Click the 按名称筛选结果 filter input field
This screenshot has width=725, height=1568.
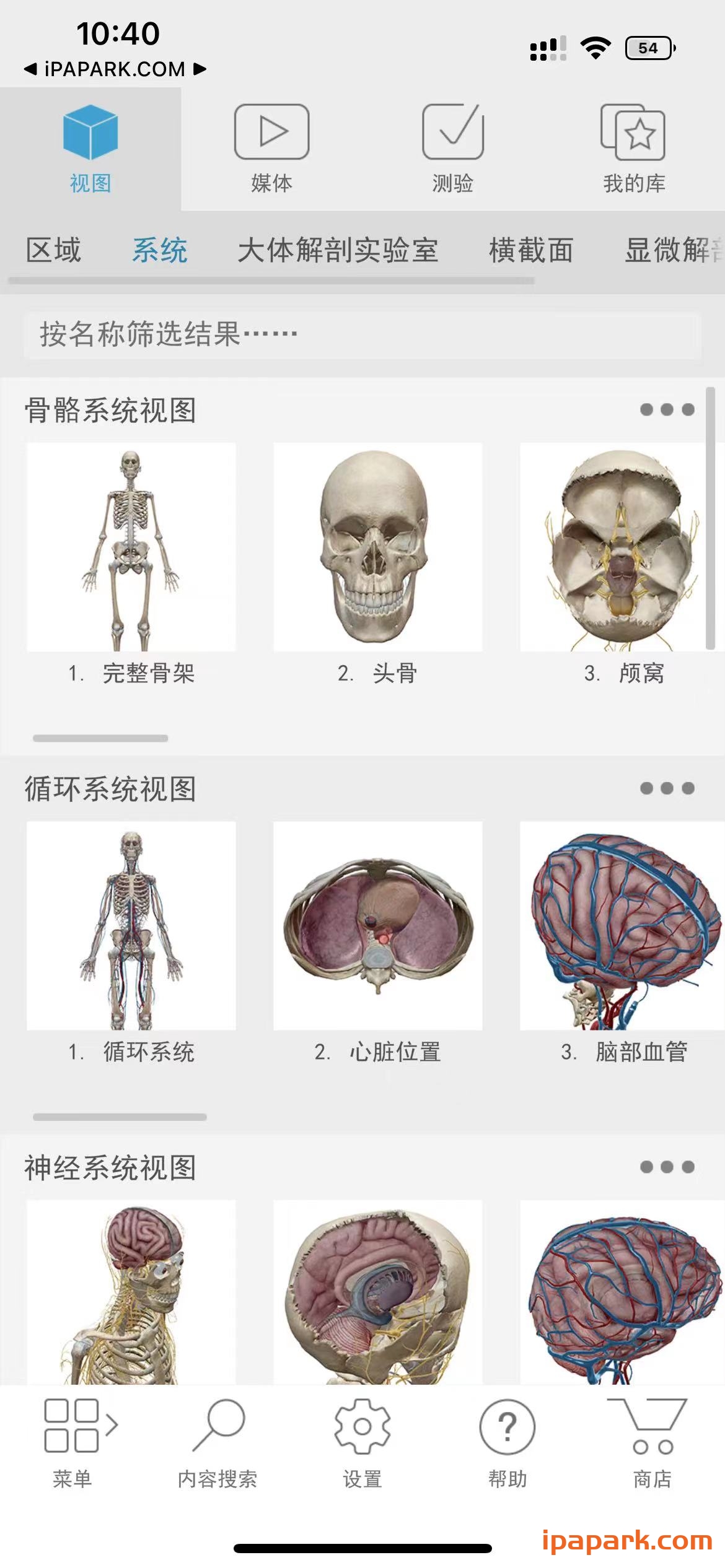pos(362,334)
